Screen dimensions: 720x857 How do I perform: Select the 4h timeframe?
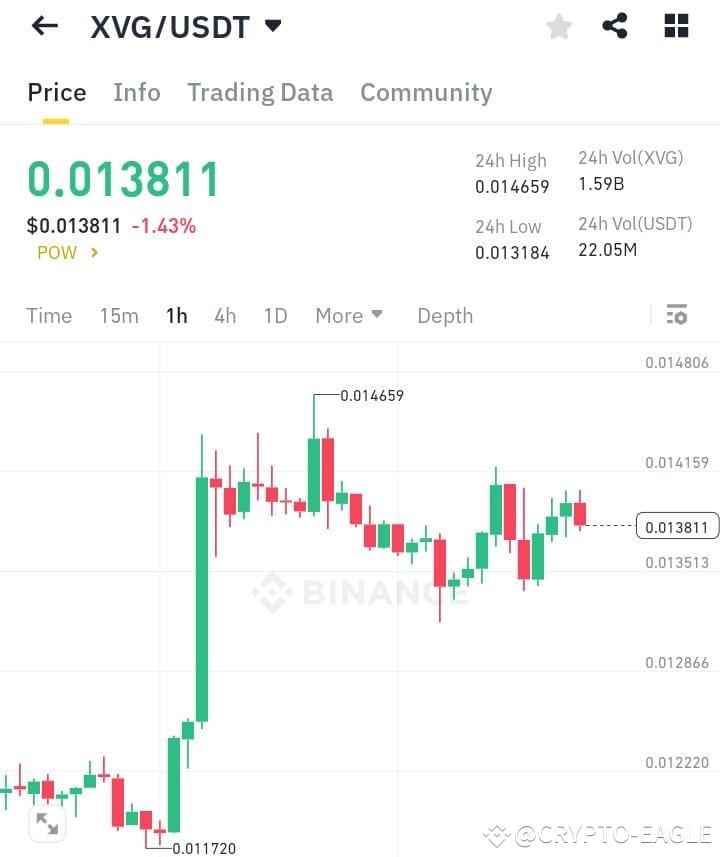(224, 315)
